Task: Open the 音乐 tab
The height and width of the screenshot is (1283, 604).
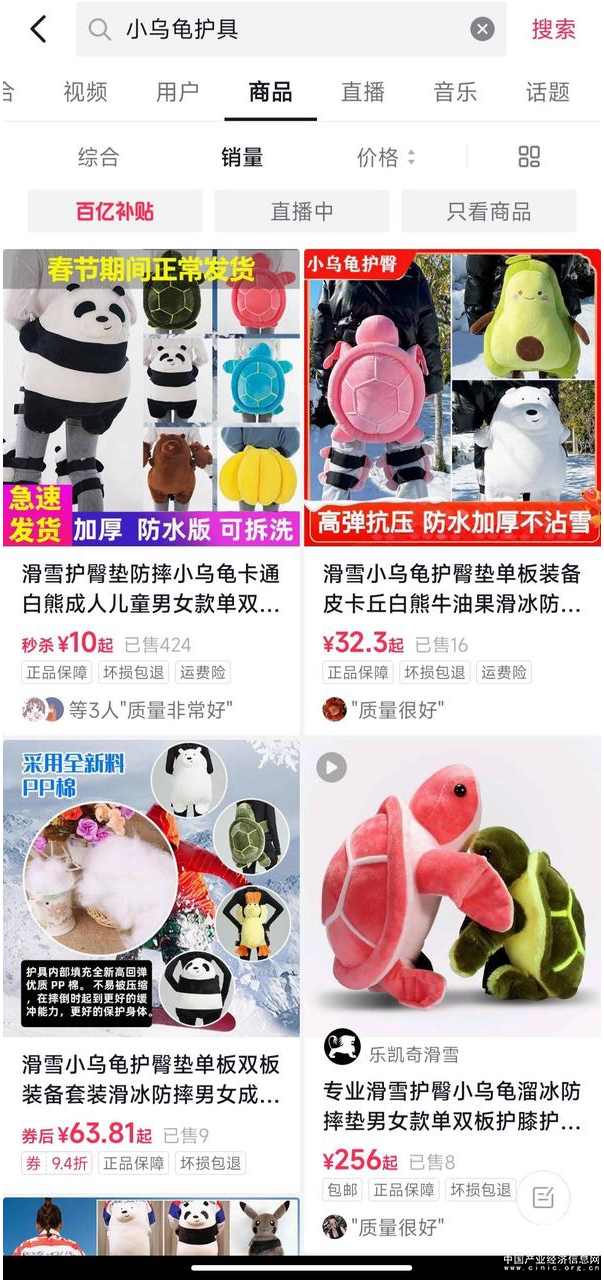Action: tap(455, 92)
